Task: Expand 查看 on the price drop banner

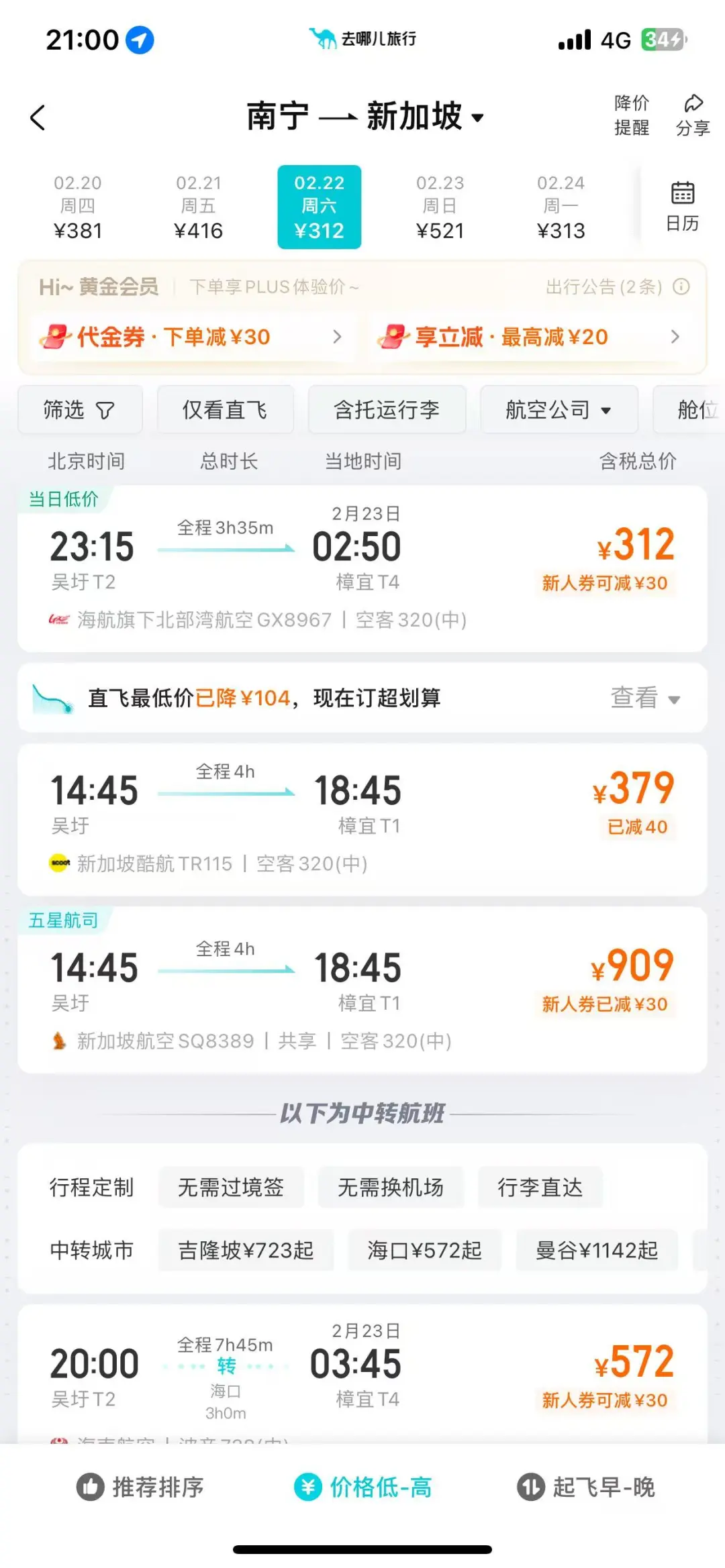Action: click(643, 698)
